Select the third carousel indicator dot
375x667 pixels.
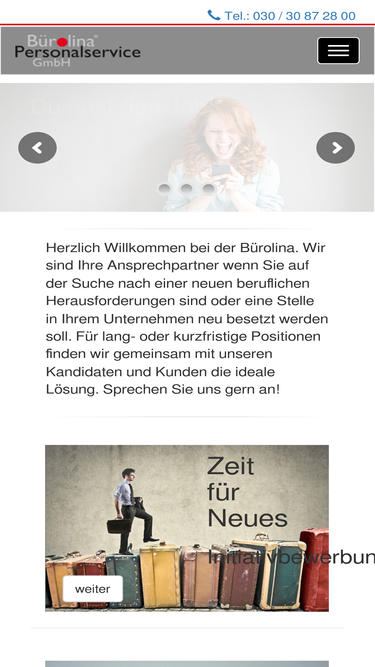[x=208, y=189]
